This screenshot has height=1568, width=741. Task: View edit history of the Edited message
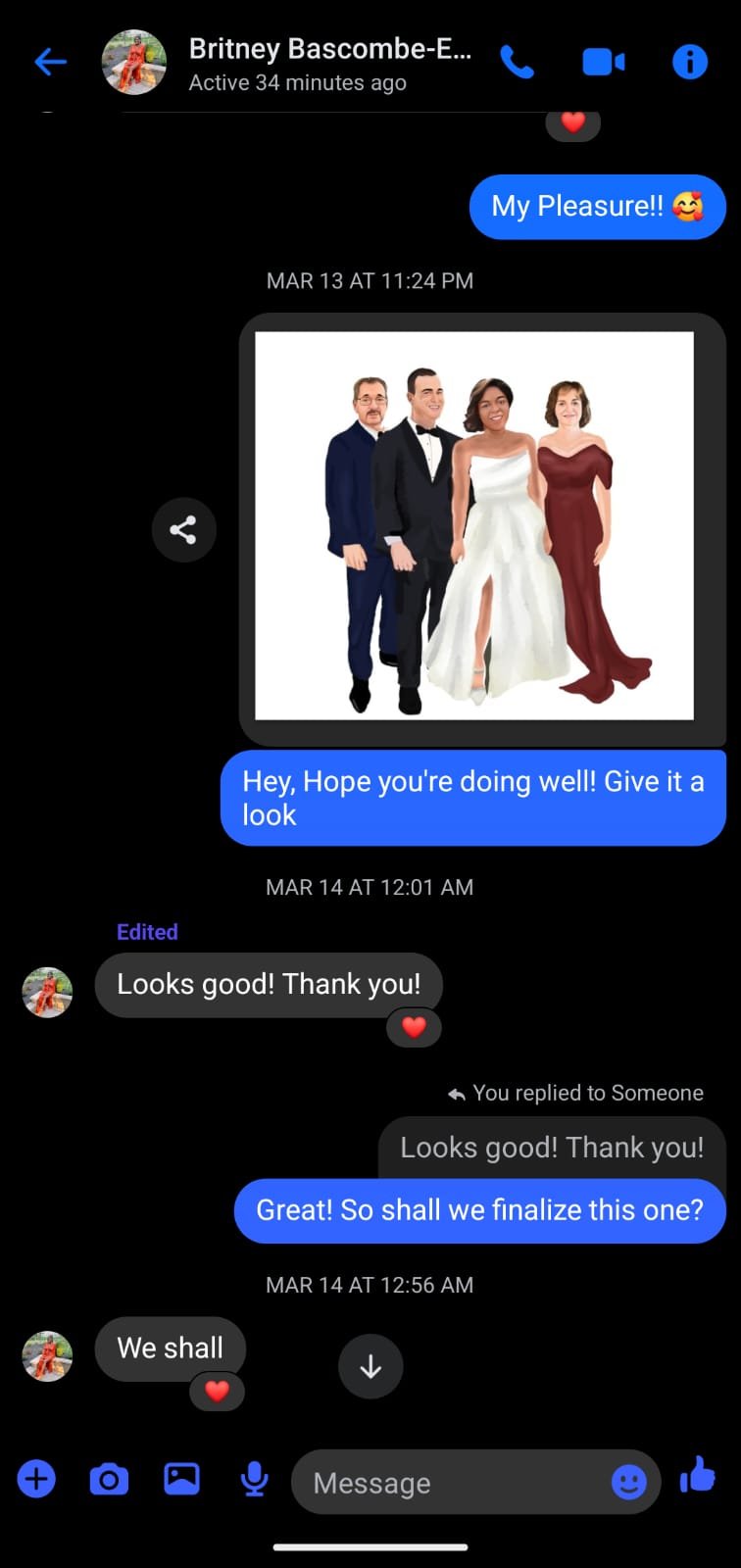click(x=146, y=931)
